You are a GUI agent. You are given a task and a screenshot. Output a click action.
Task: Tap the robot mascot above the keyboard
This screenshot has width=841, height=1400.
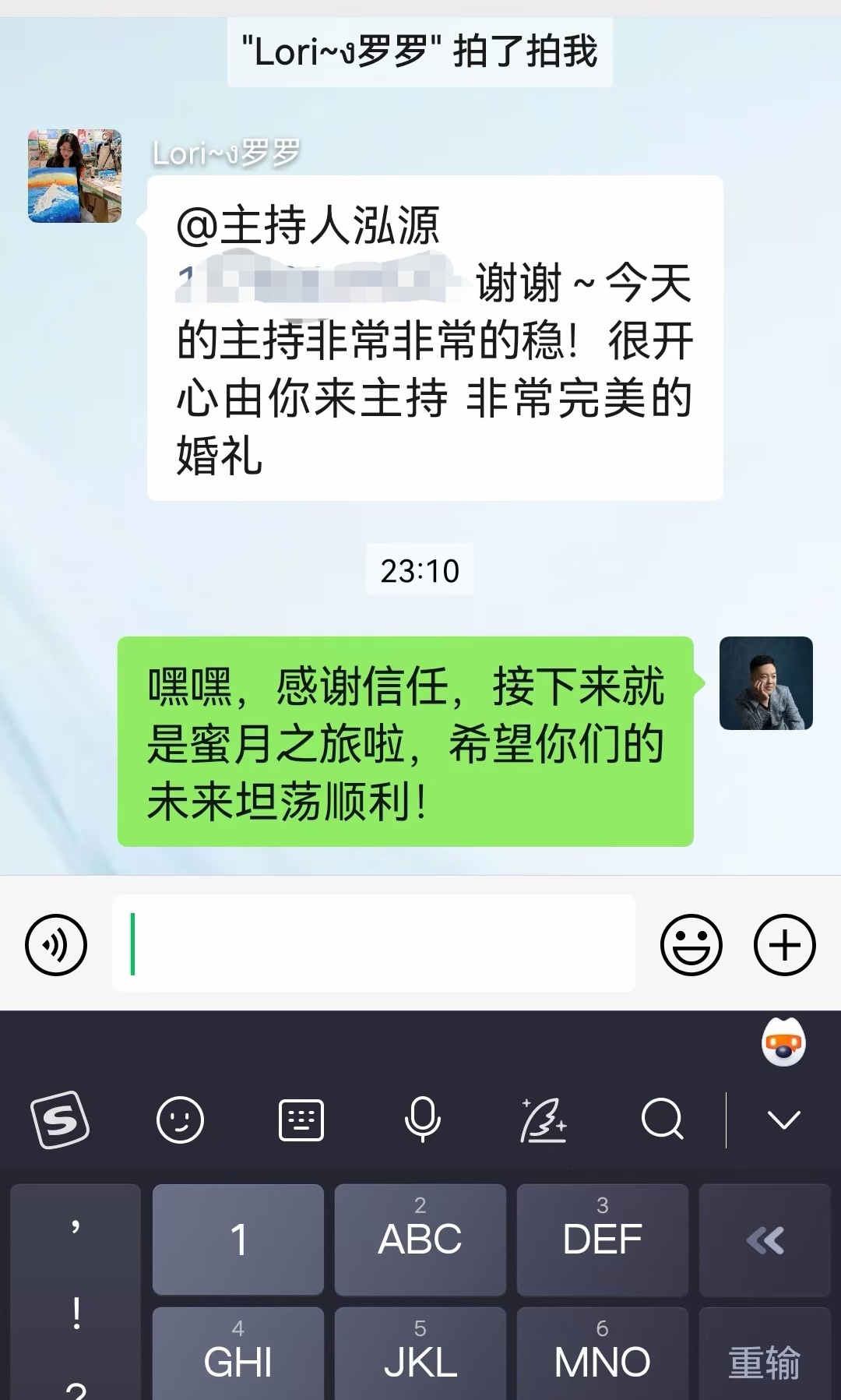pyautogui.click(x=783, y=1042)
